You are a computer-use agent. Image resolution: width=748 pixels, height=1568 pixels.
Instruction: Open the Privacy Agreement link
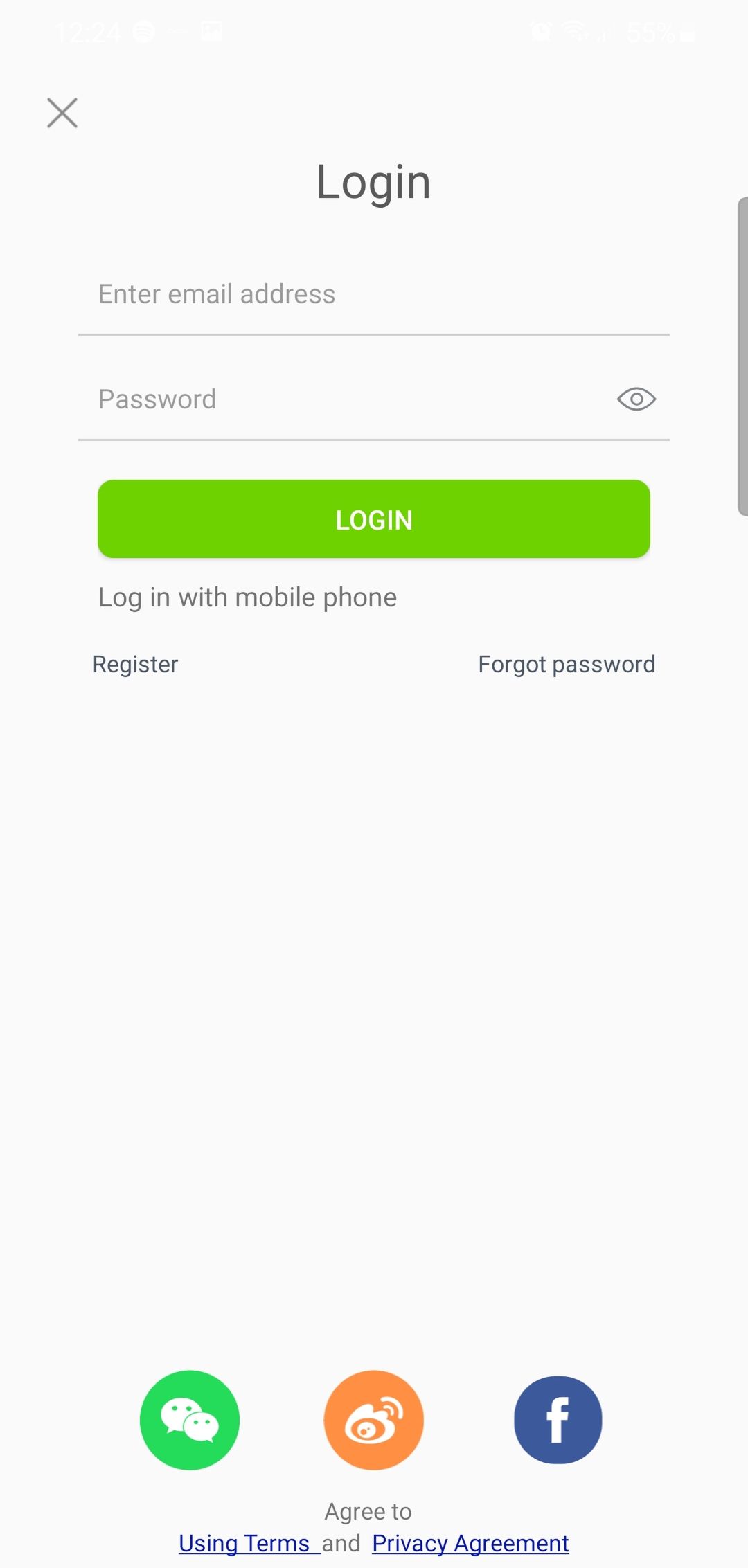(470, 1544)
